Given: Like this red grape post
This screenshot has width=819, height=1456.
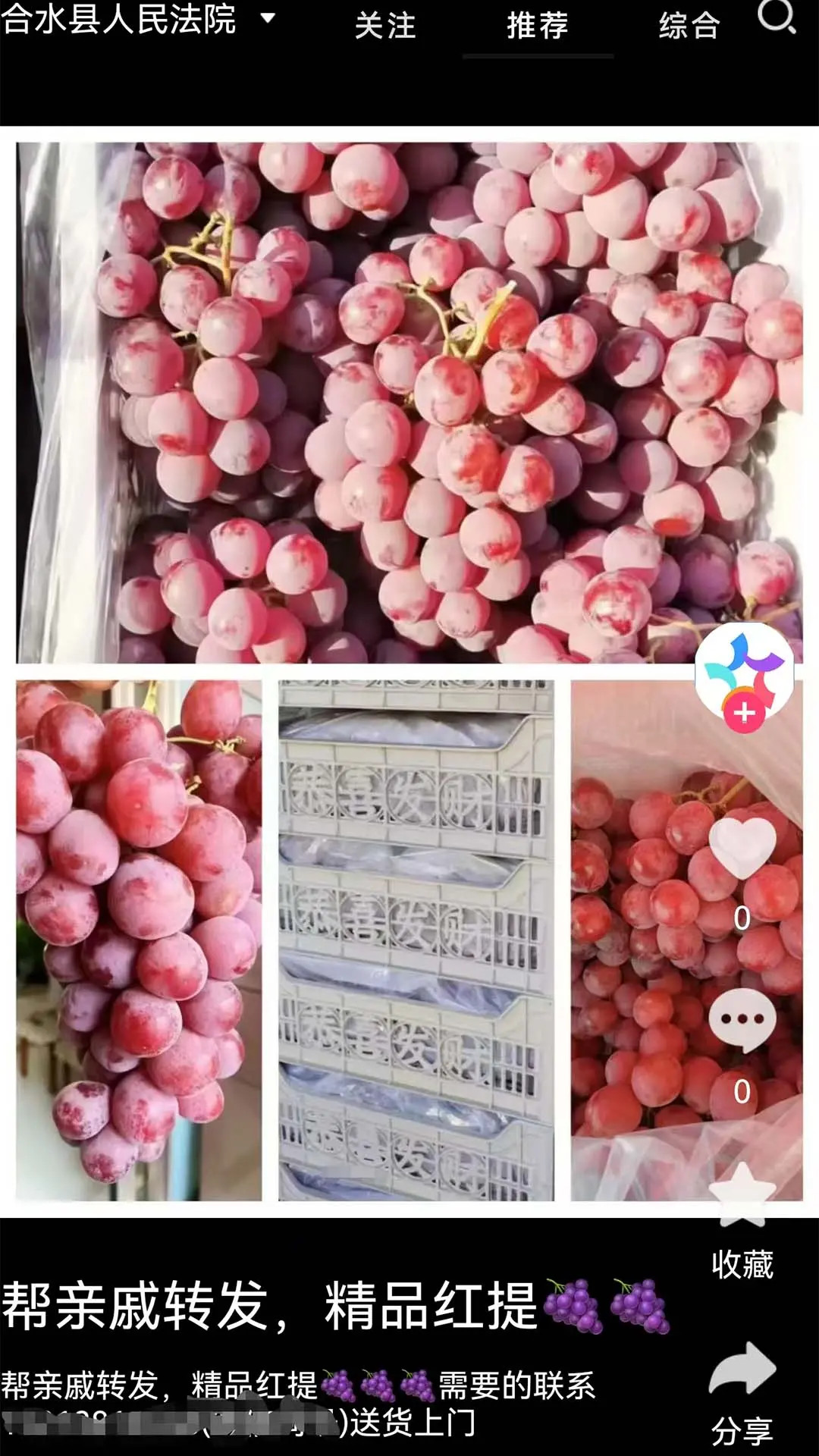Looking at the screenshot, I should pos(742,848).
